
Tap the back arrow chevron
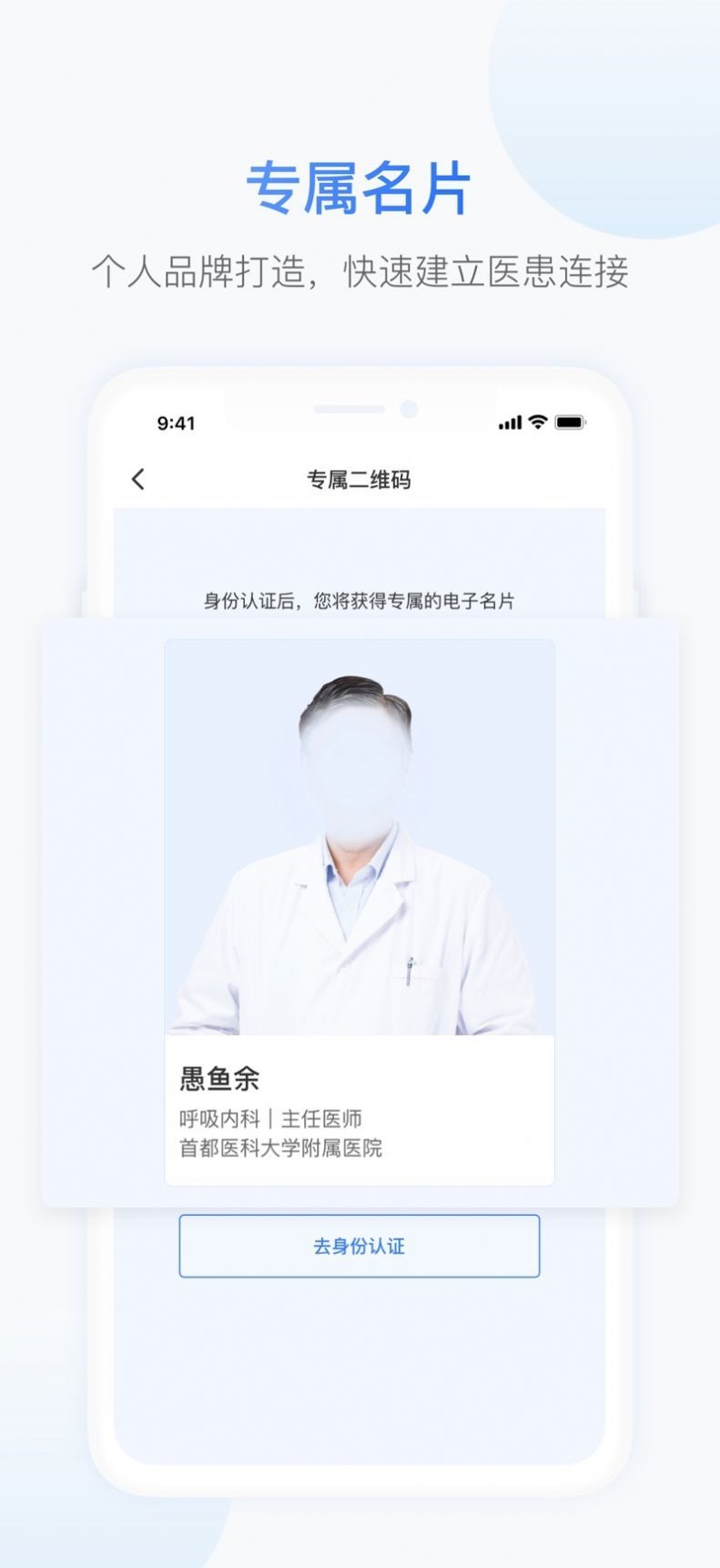137,477
